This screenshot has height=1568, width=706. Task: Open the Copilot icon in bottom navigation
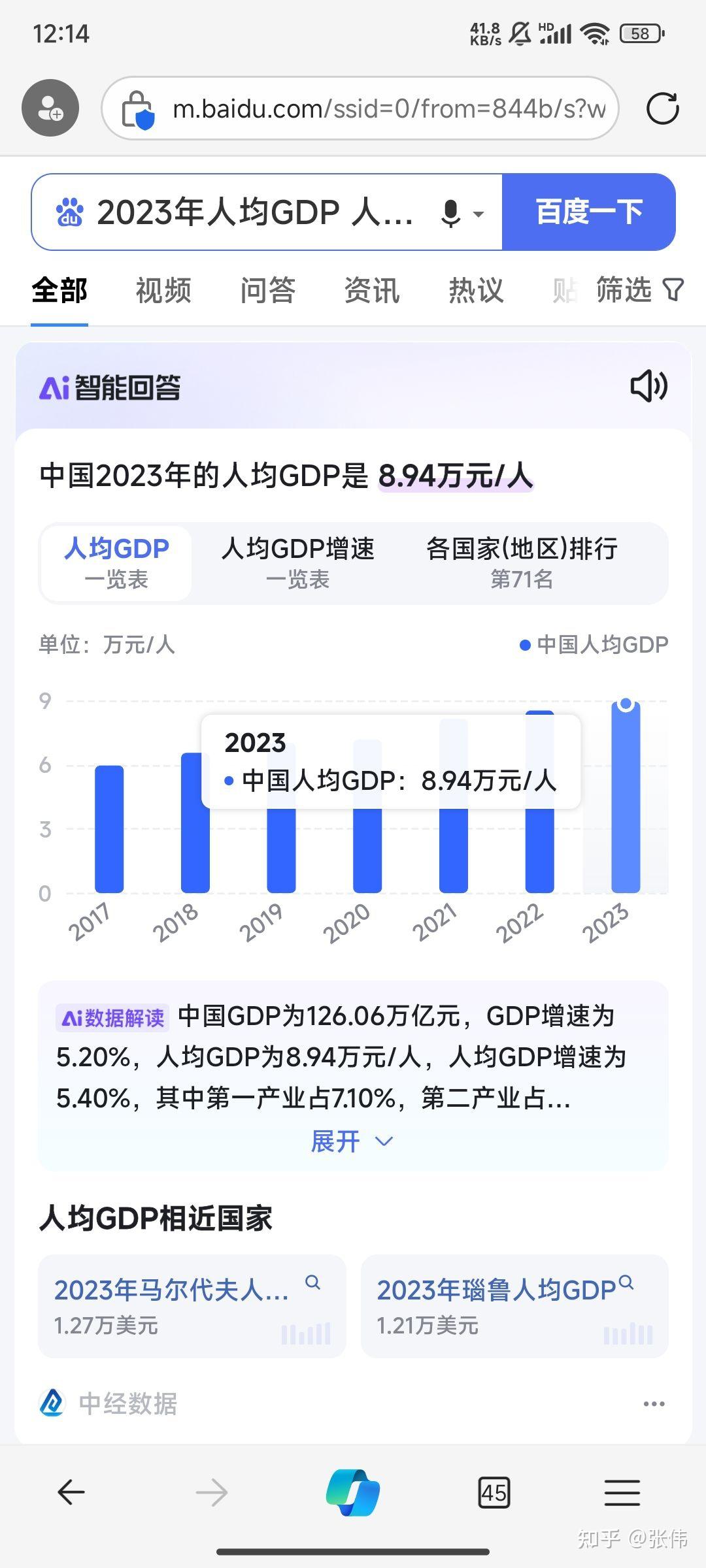point(353,1493)
